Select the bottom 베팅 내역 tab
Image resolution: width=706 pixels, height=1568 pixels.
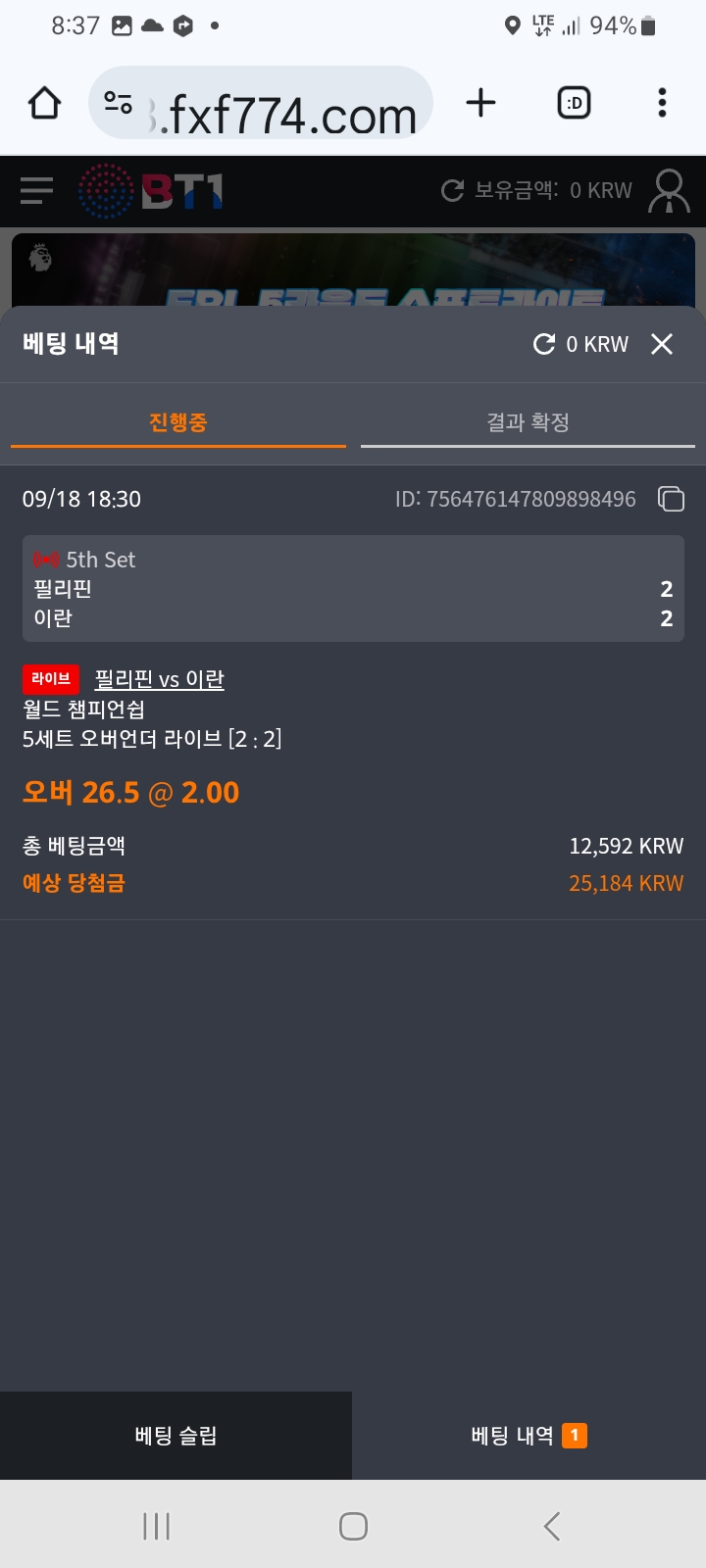pyautogui.click(x=528, y=1436)
